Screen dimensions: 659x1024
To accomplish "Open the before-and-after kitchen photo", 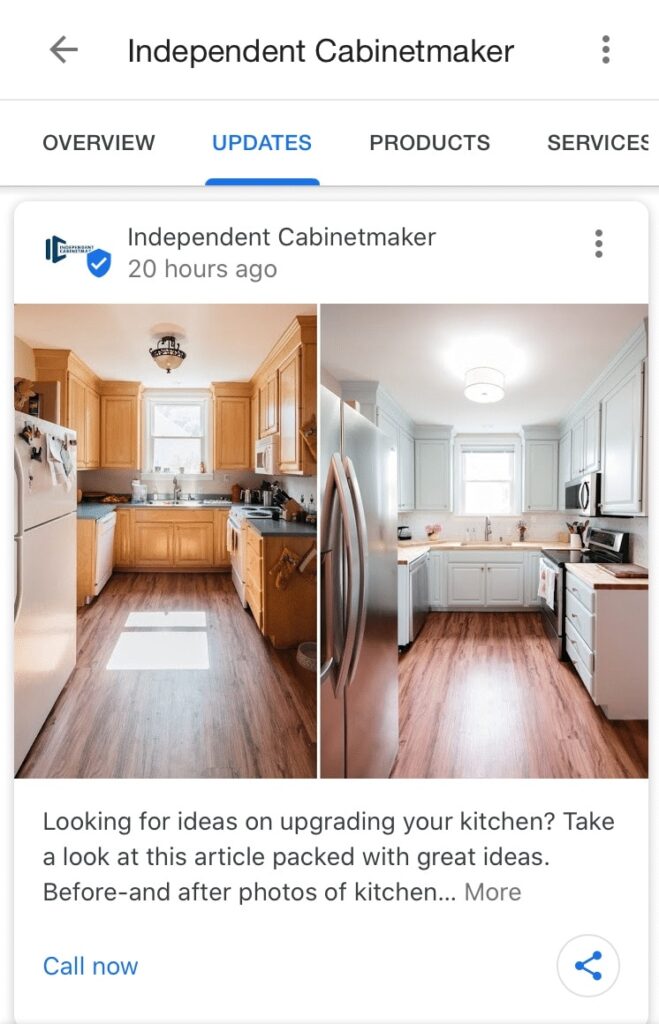I will click(x=330, y=541).
